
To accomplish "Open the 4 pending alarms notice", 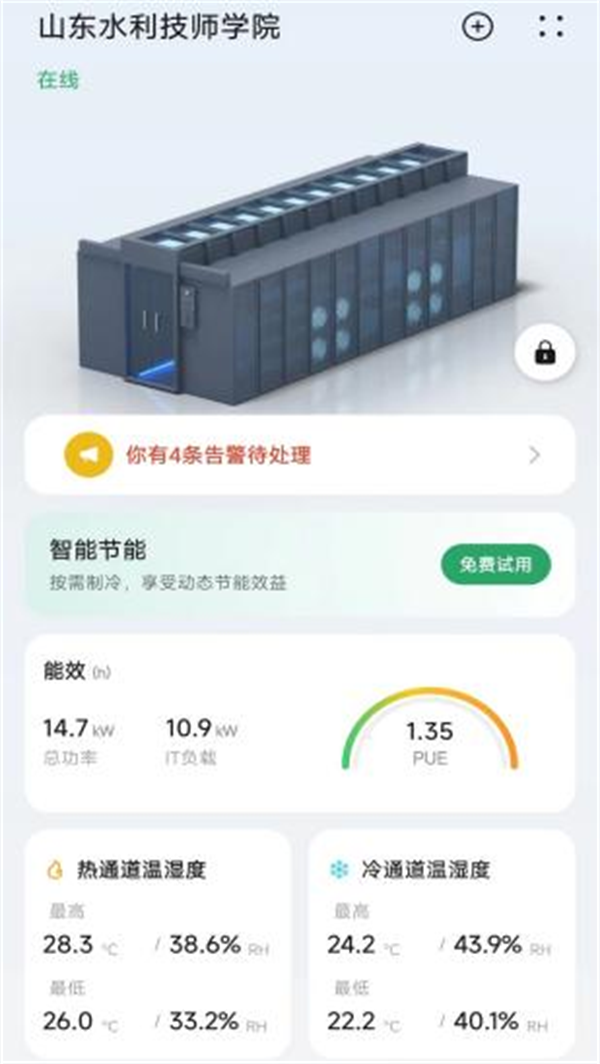I will (x=300, y=455).
